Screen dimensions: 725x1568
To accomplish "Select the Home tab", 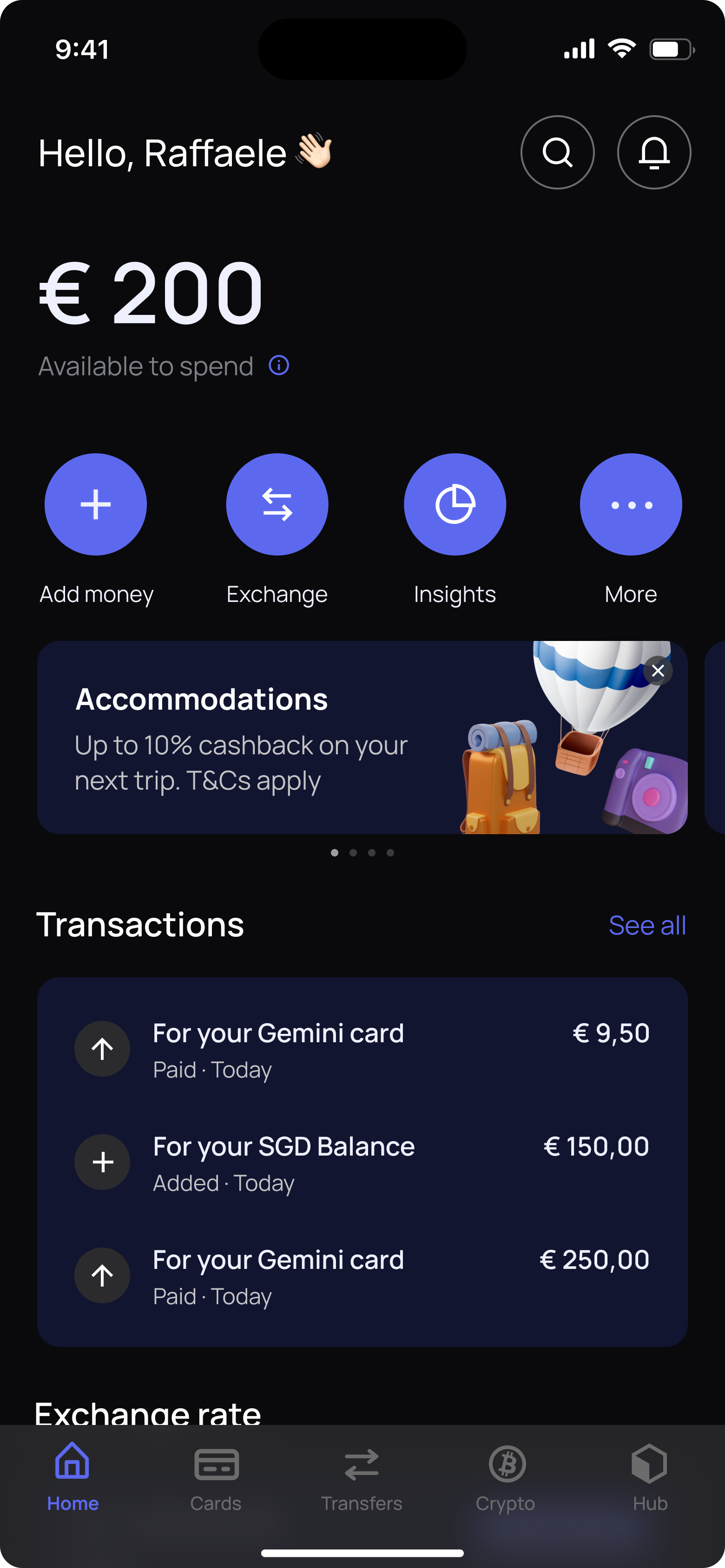I will [x=72, y=1477].
